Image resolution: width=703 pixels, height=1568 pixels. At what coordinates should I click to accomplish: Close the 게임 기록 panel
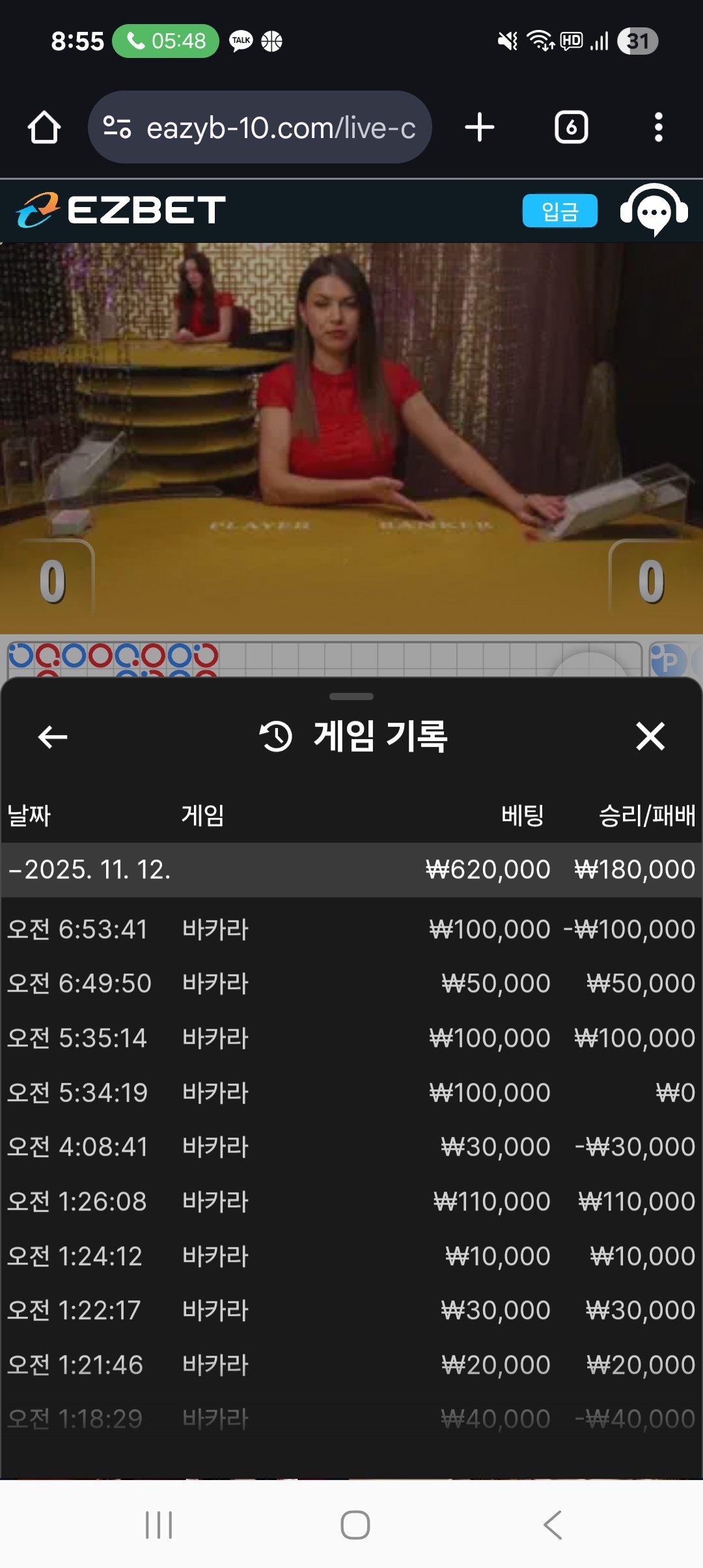click(650, 737)
